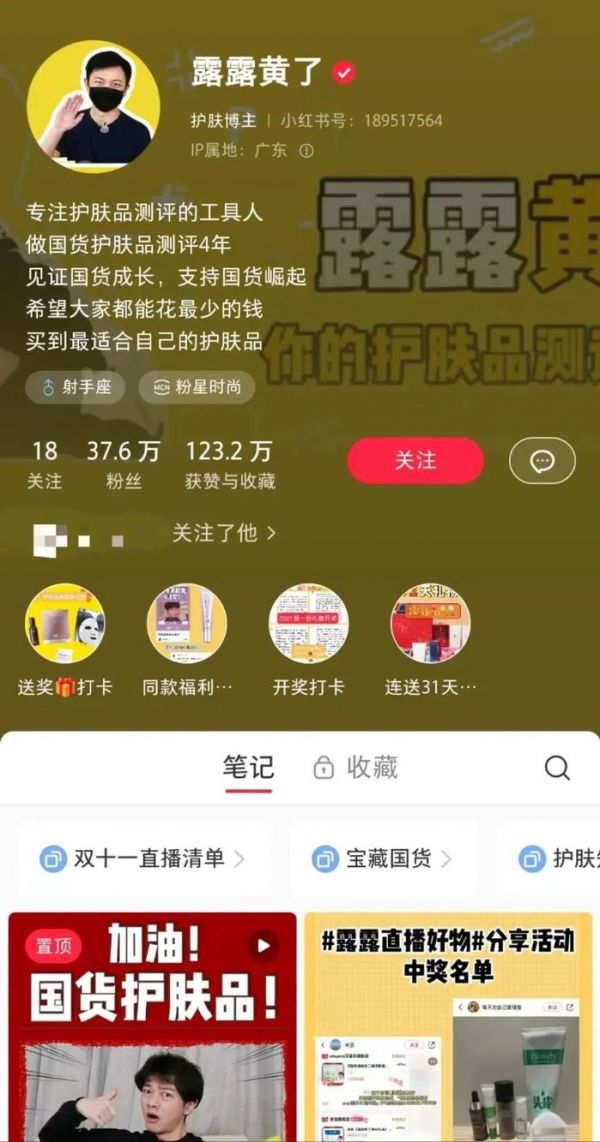Tap the 粉星时尚 MCN chip
Screen dimensions: 600x1142
click(x=197, y=387)
